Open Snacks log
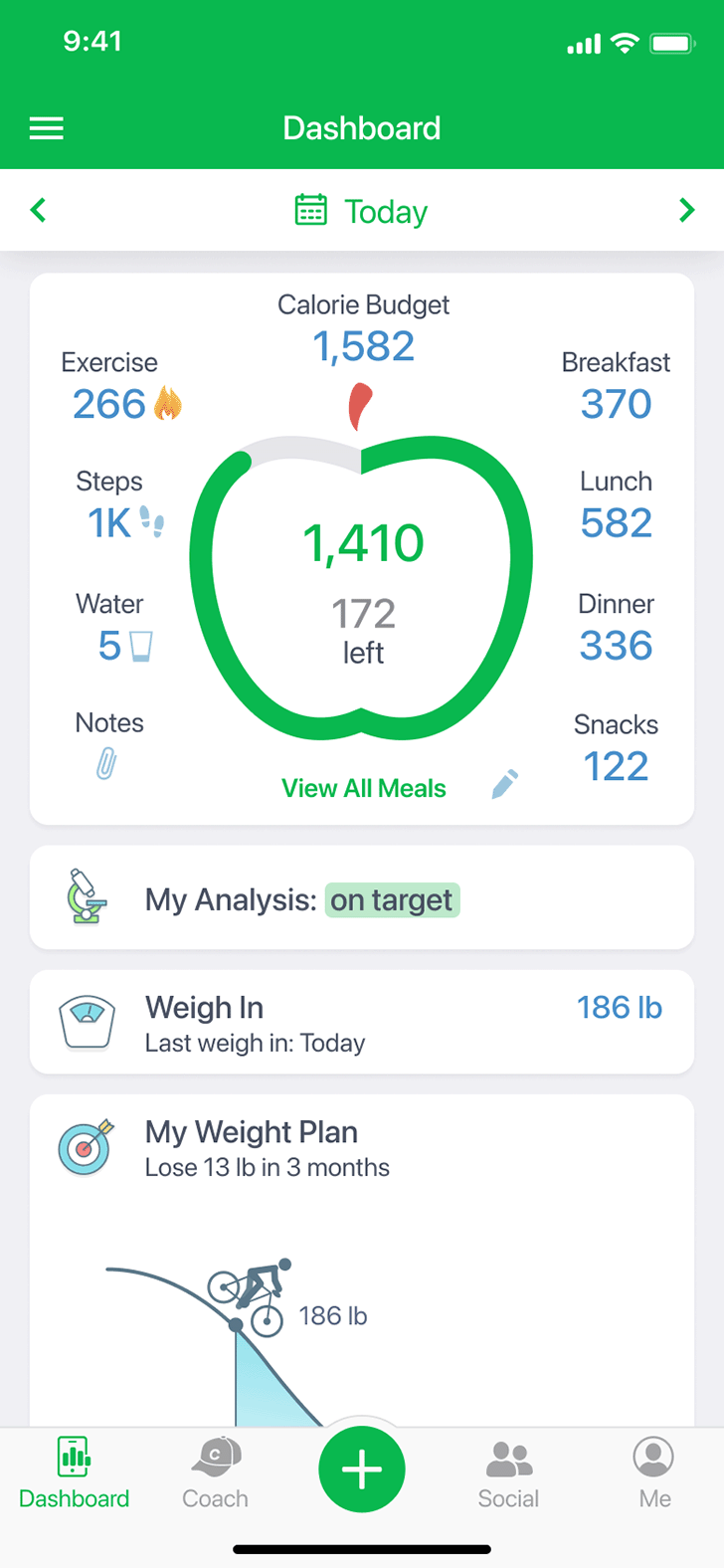The image size is (724, 1568). tap(616, 748)
